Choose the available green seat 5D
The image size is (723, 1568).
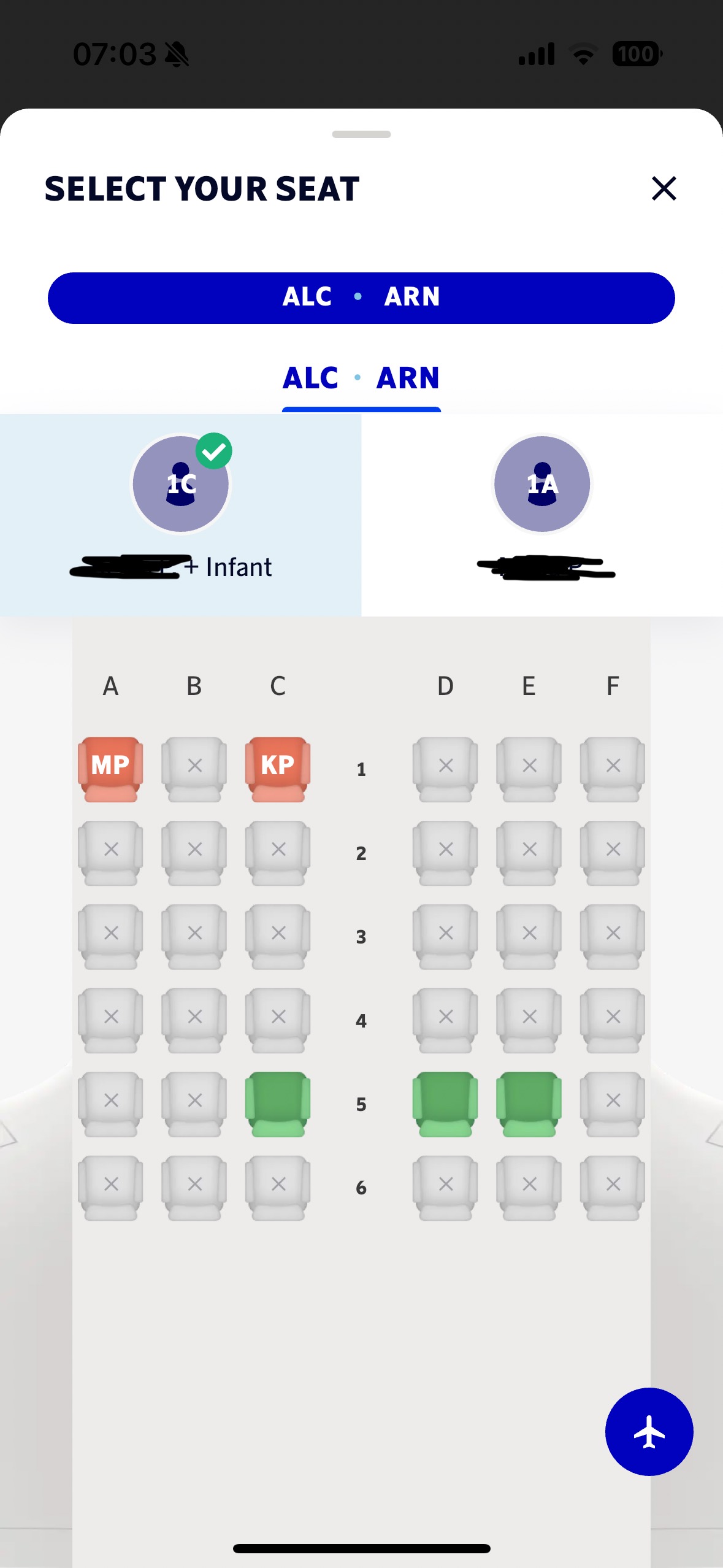[445, 1103]
